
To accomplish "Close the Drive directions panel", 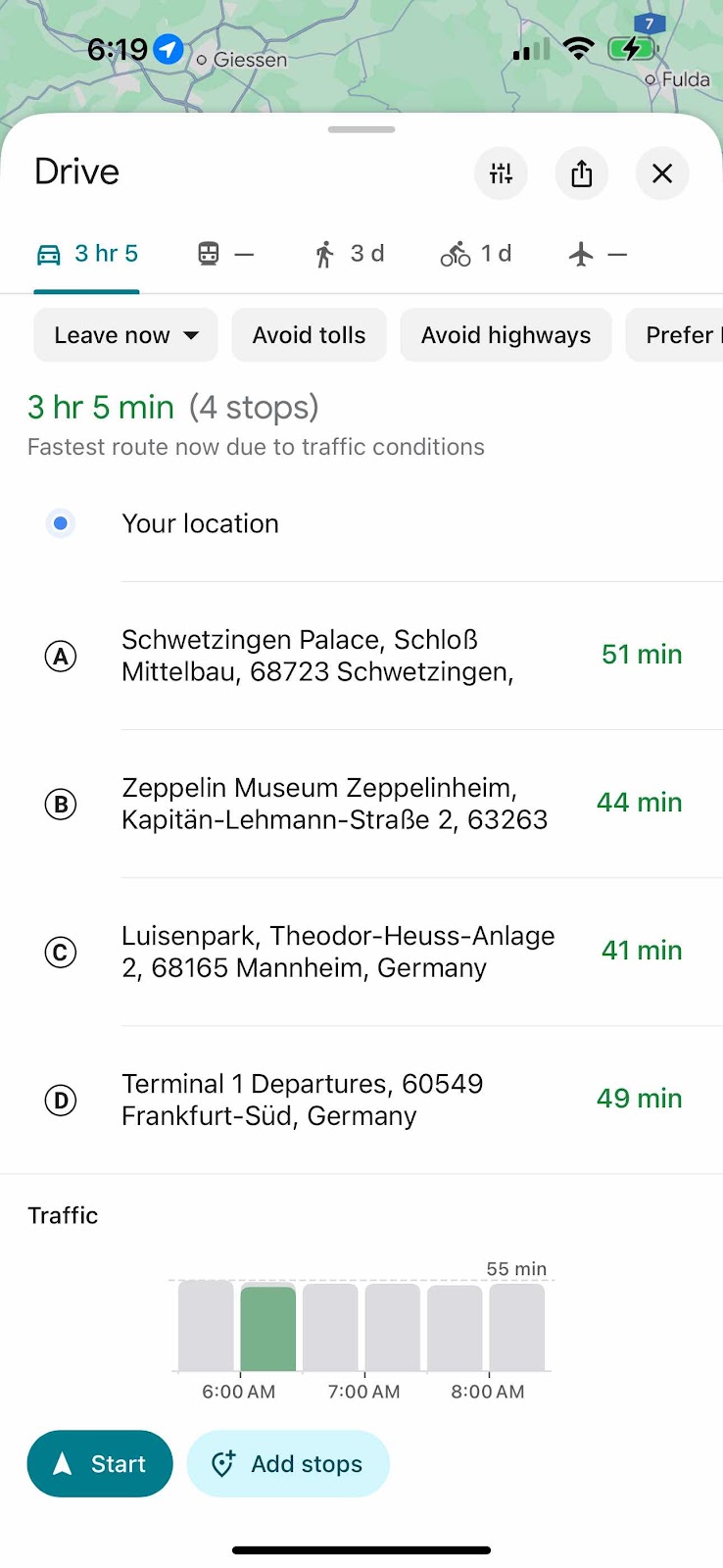I will click(x=662, y=173).
